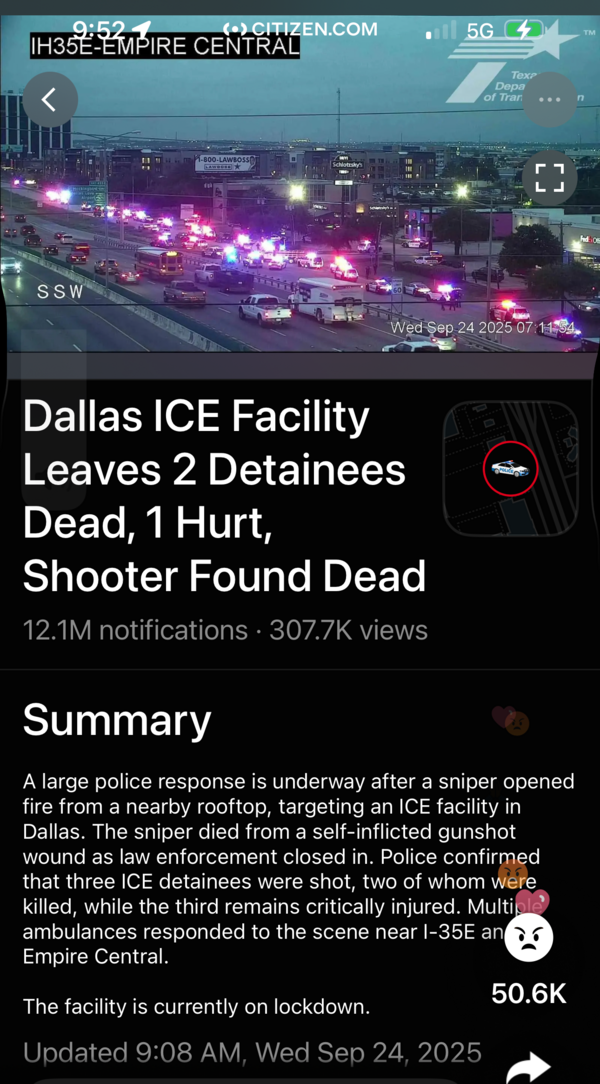
Task: Open the incident location map thumbnail
Action: point(510,467)
